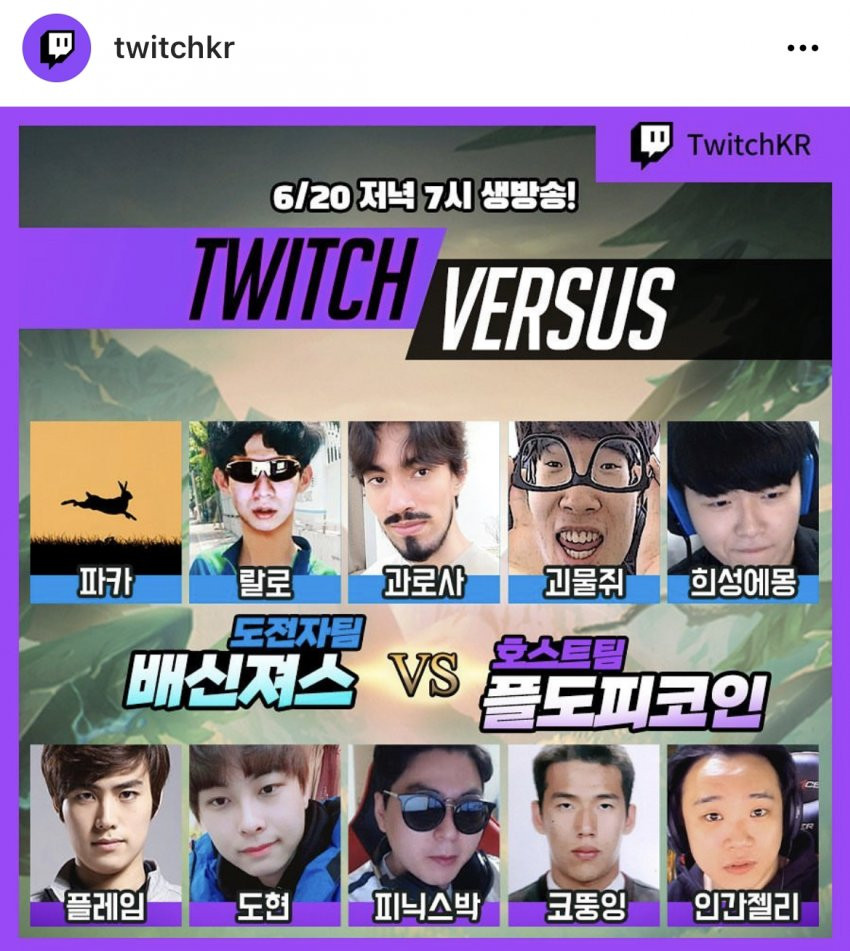Open the post's three-dot options menu
Viewport: 850px width, 951px height.
click(803, 49)
